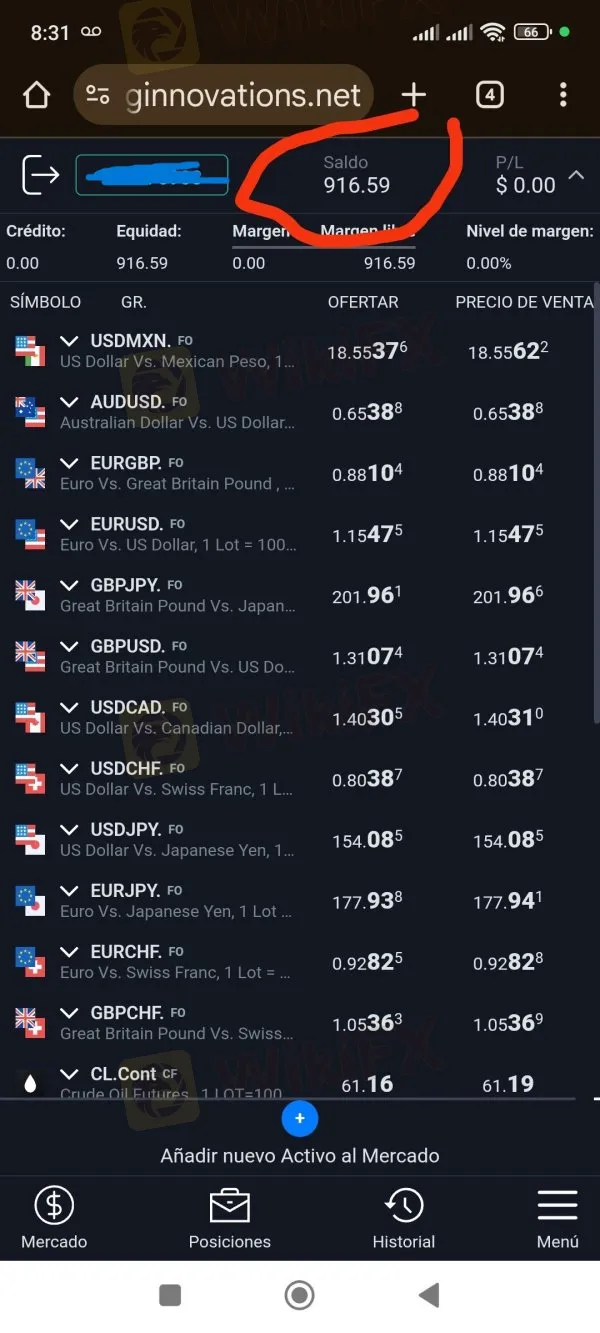Expand the GBPJPY row chevron
Screen dimensions: 600x1333
point(69,584)
